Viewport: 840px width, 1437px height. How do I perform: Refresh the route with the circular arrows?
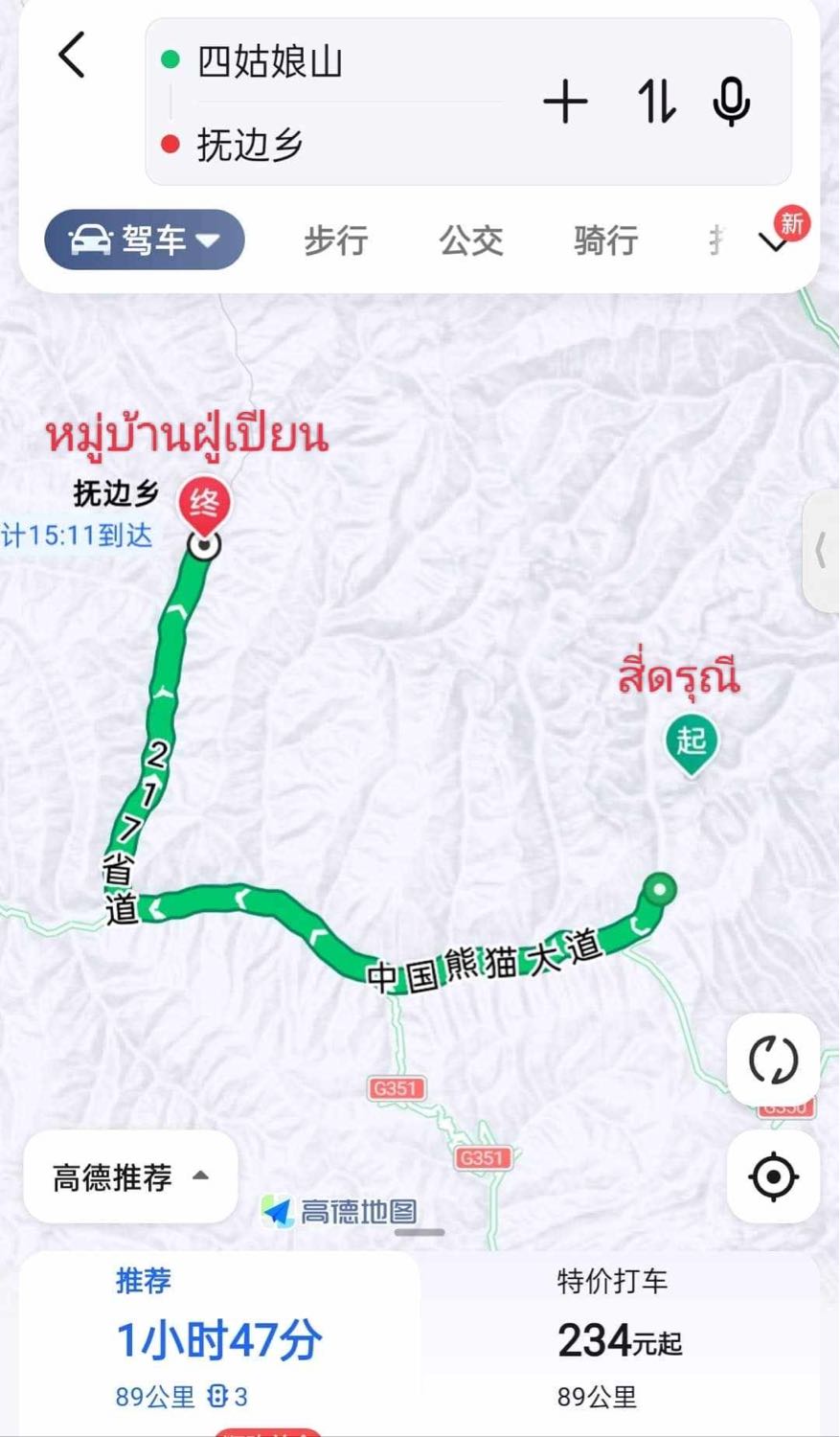(x=773, y=1060)
